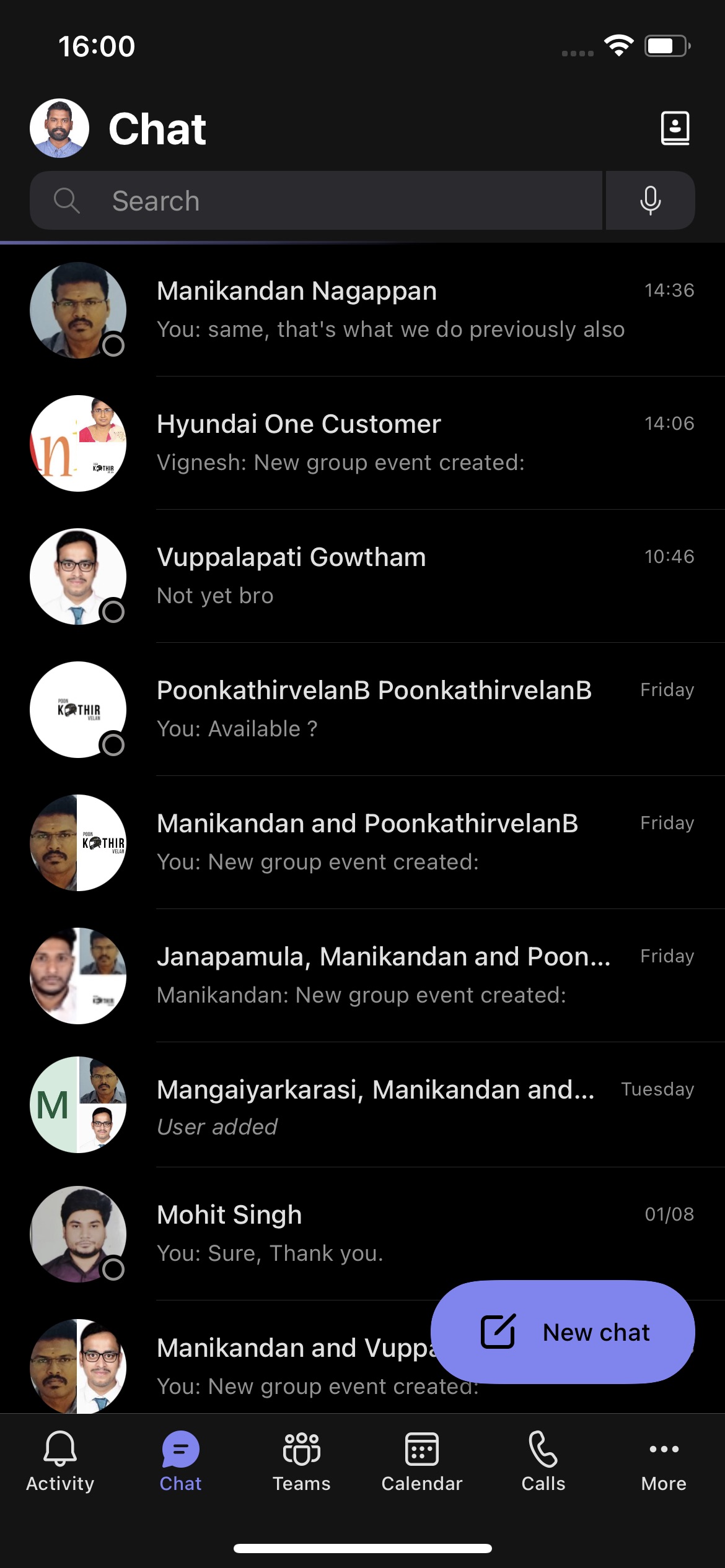The image size is (725, 1568).
Task: Start a new chat
Action: click(563, 1332)
